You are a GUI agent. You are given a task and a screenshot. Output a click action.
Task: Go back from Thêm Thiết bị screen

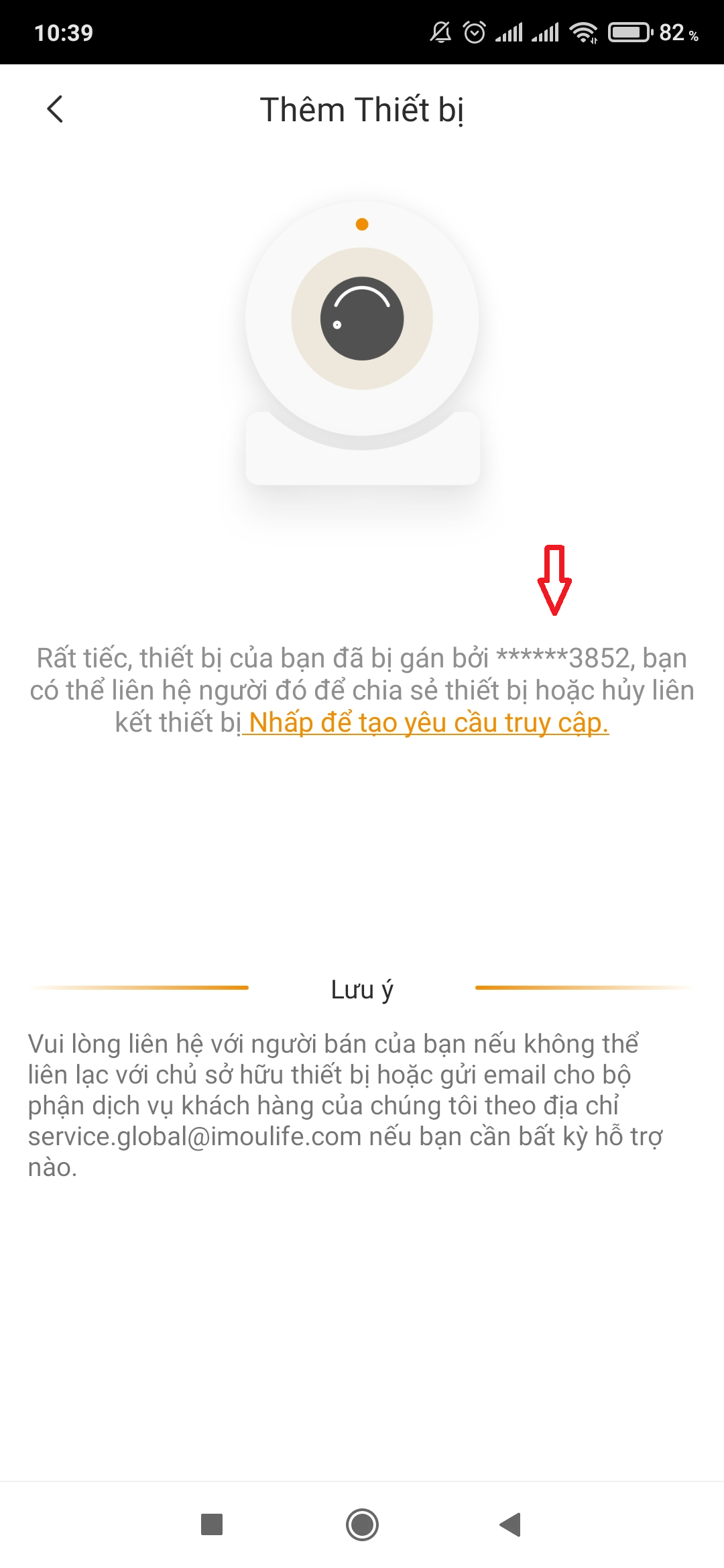(55, 109)
